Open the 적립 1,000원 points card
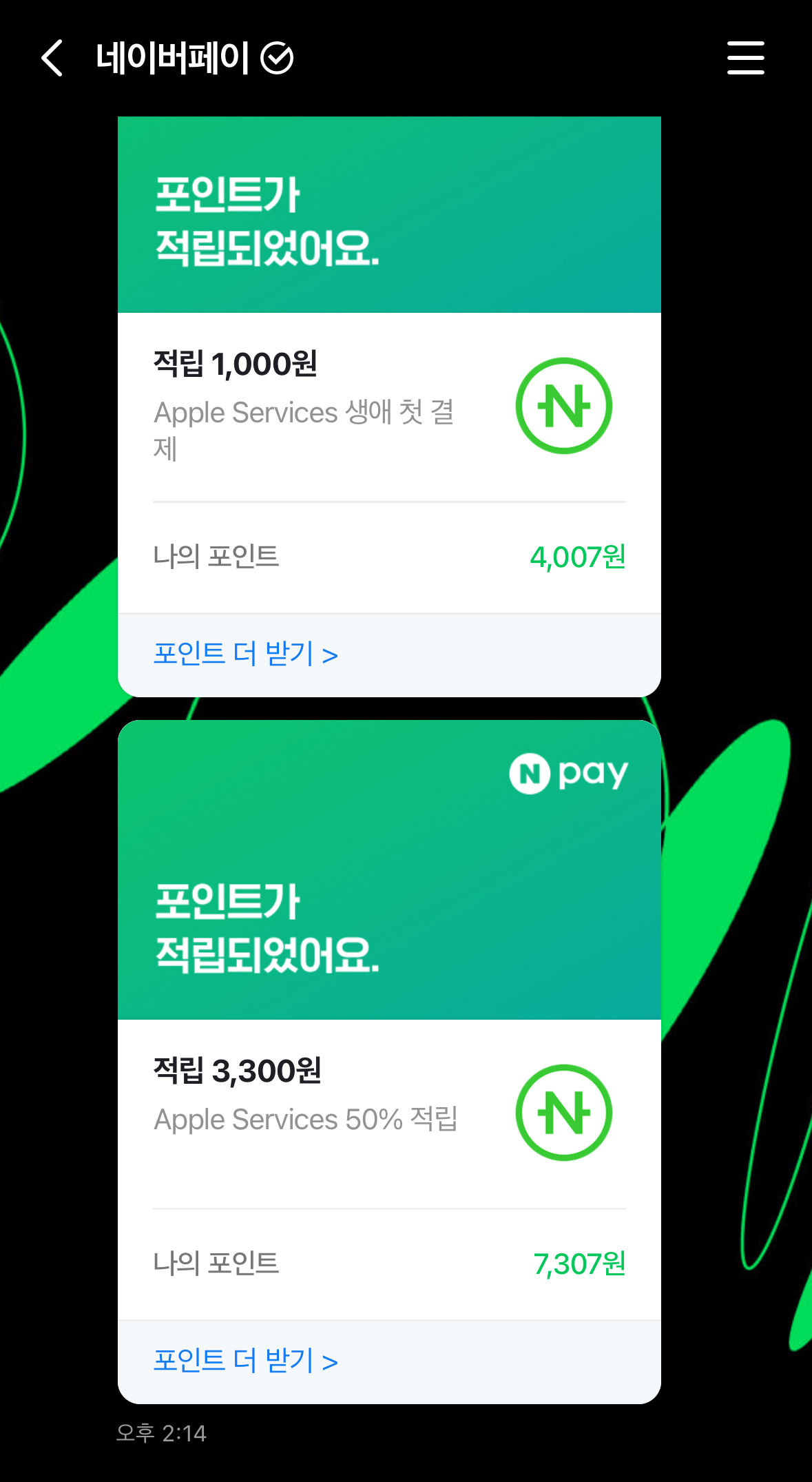 tap(389, 406)
